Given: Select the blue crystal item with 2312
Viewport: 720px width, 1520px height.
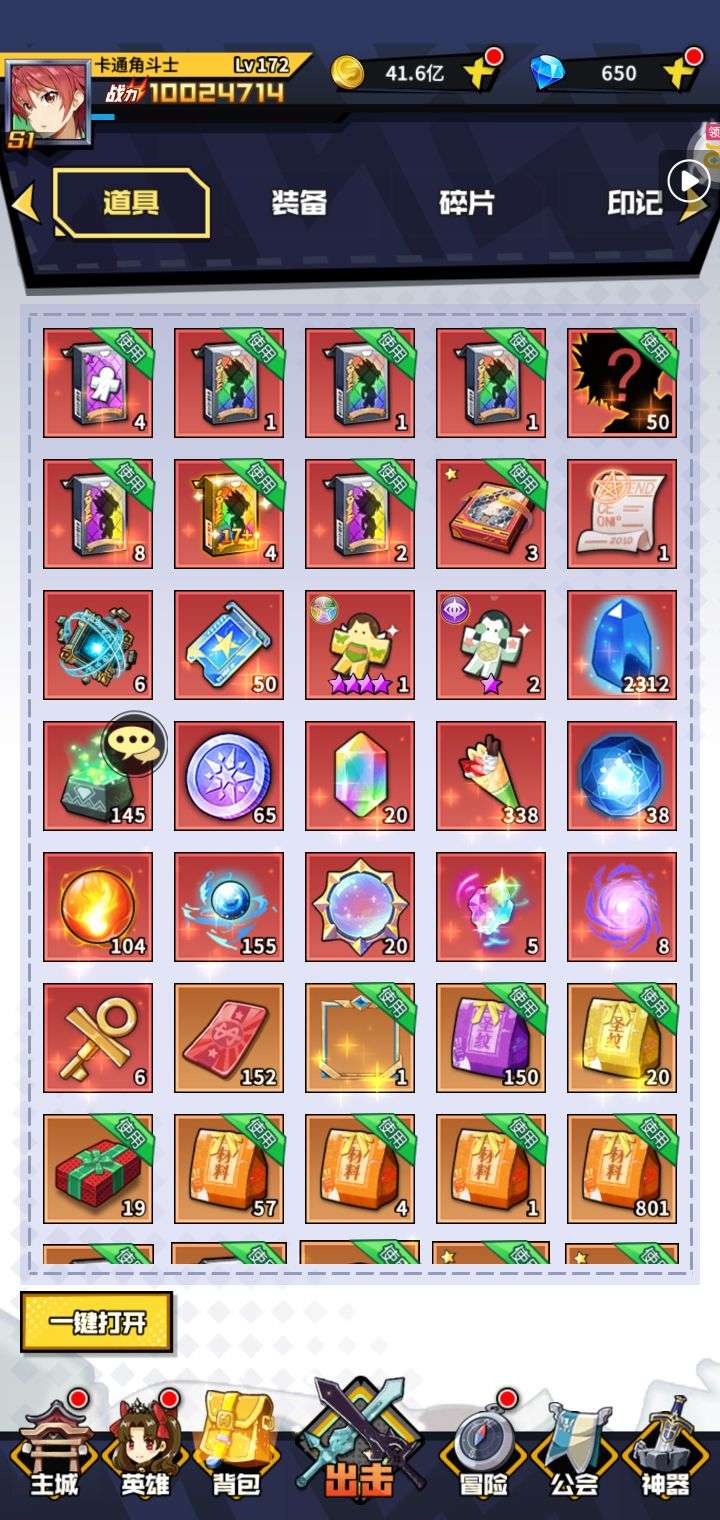Looking at the screenshot, I should 621,645.
